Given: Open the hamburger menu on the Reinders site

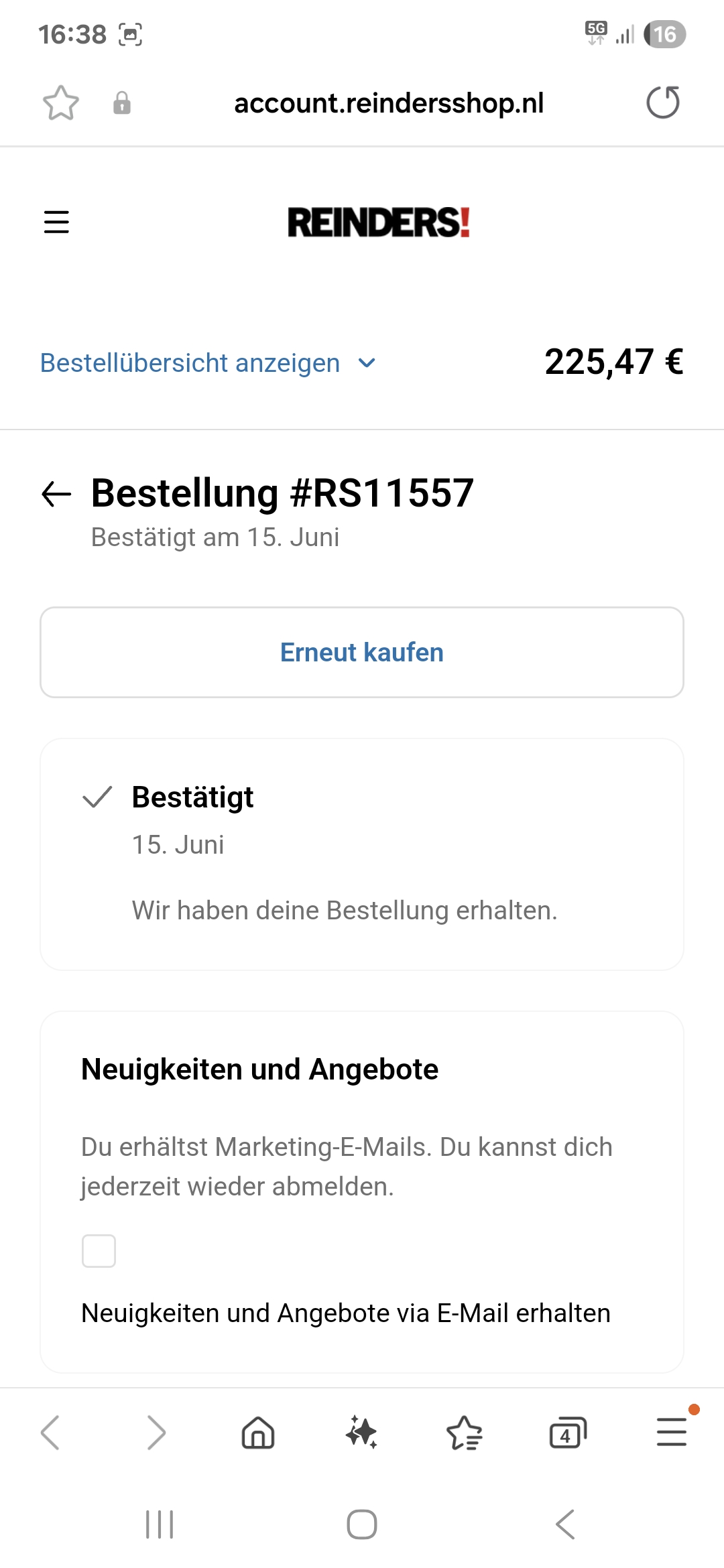Looking at the screenshot, I should (x=56, y=222).
